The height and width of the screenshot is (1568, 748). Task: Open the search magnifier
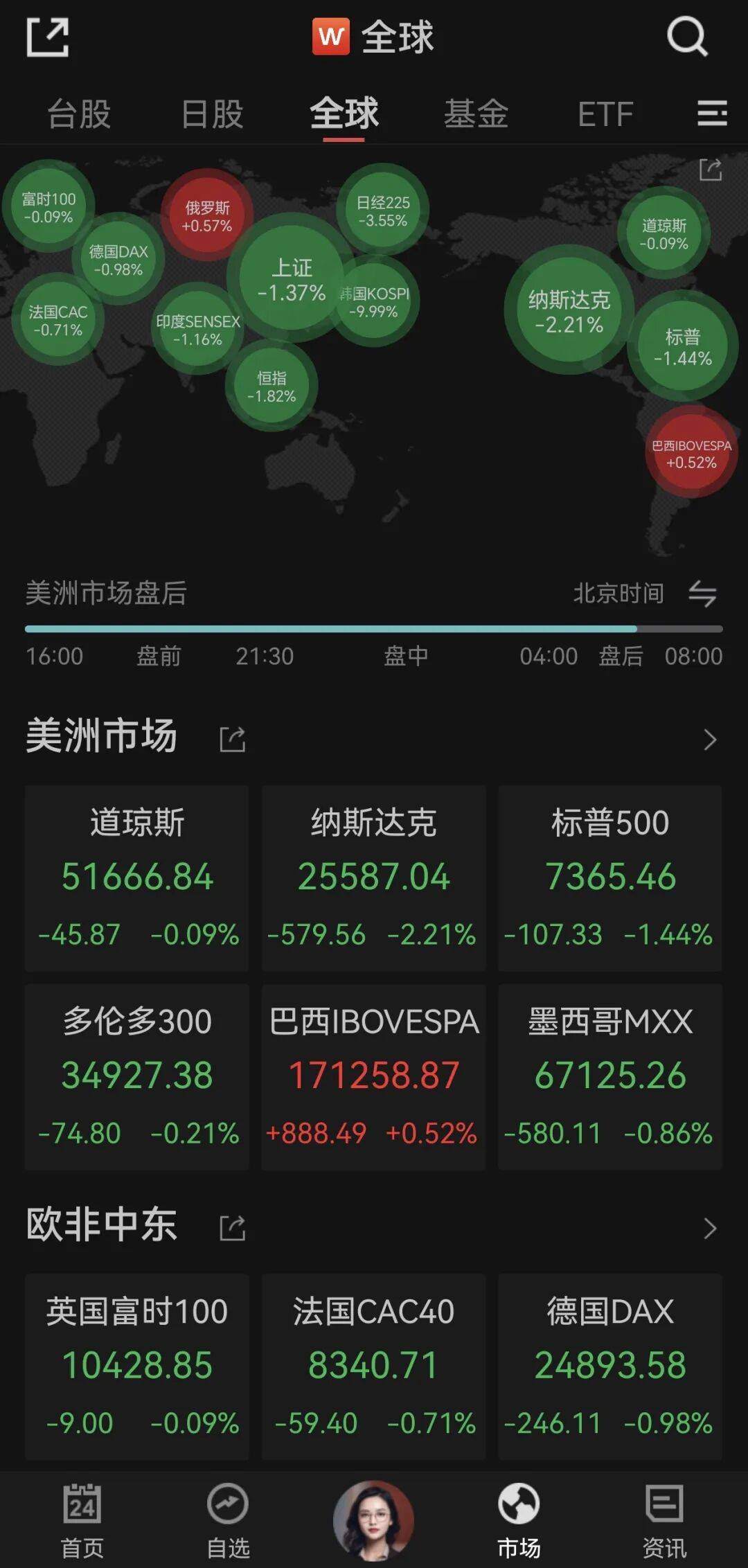tap(687, 36)
